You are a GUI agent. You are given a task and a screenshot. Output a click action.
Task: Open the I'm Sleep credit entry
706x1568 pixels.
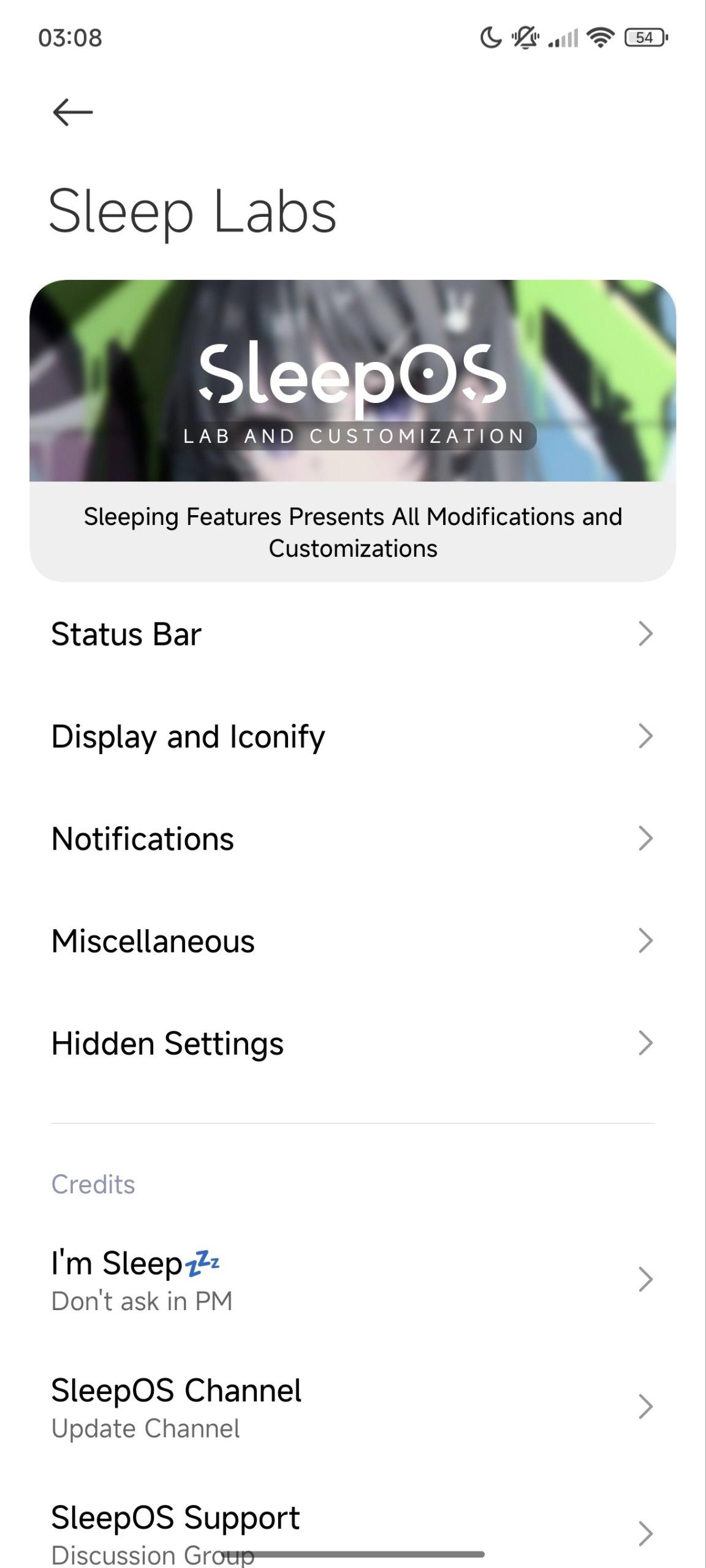click(x=353, y=1280)
